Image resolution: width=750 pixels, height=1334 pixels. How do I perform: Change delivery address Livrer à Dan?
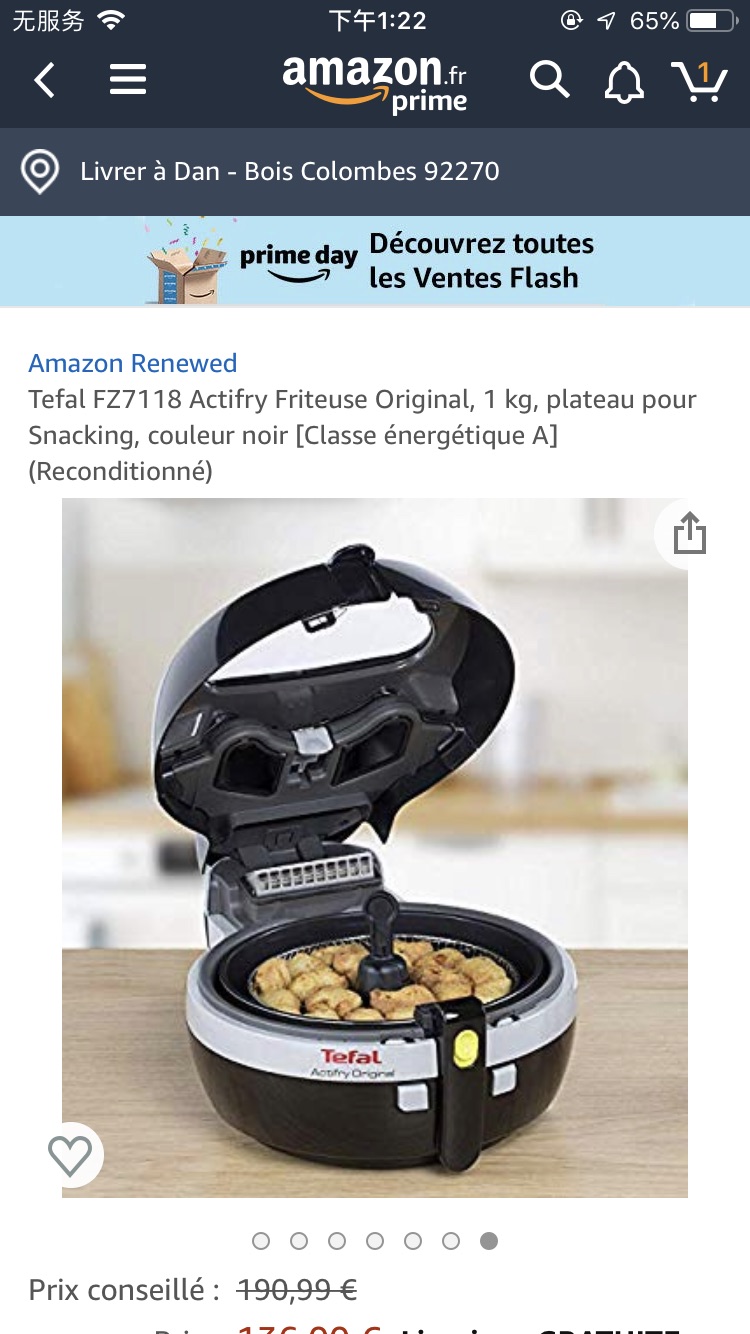[x=375, y=172]
